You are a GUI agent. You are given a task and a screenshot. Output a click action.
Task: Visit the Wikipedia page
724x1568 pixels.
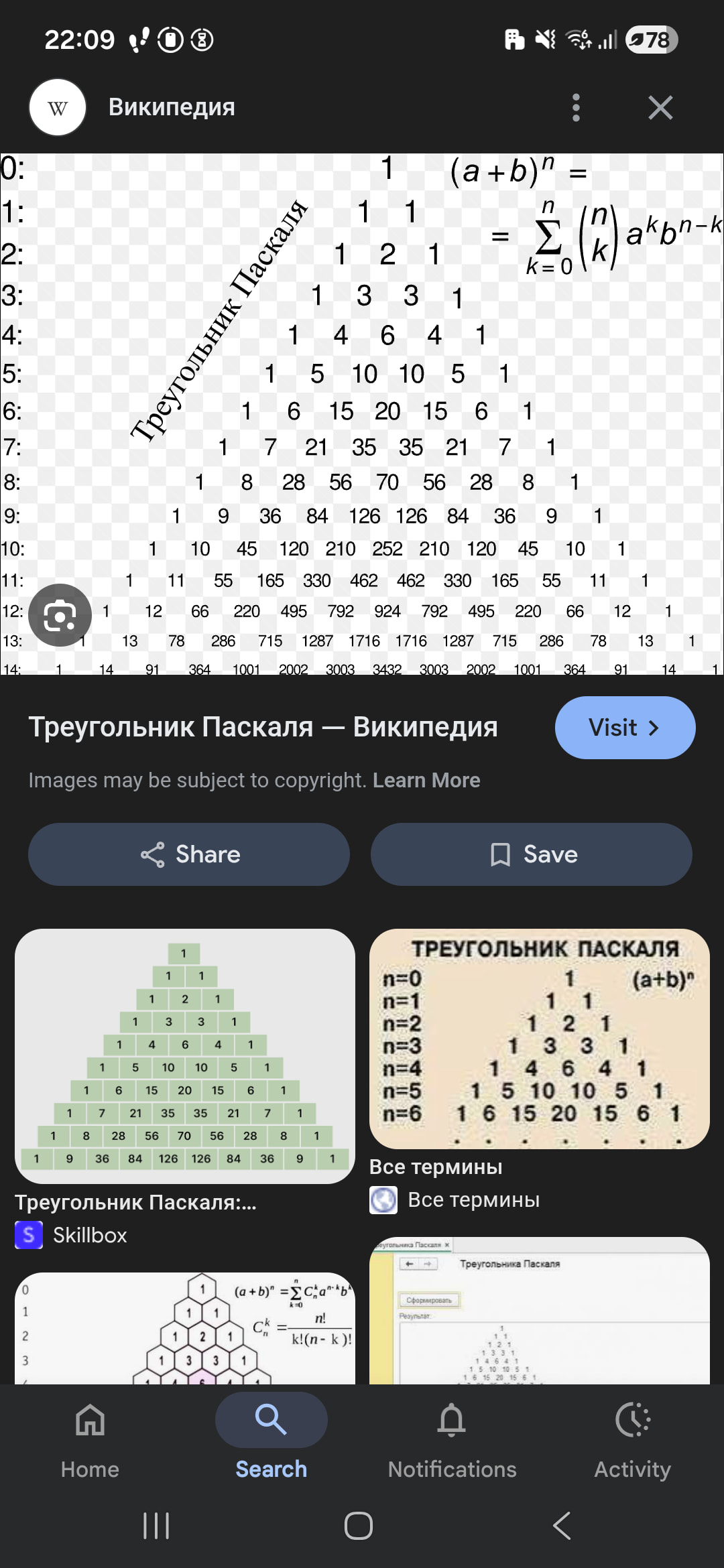click(625, 728)
